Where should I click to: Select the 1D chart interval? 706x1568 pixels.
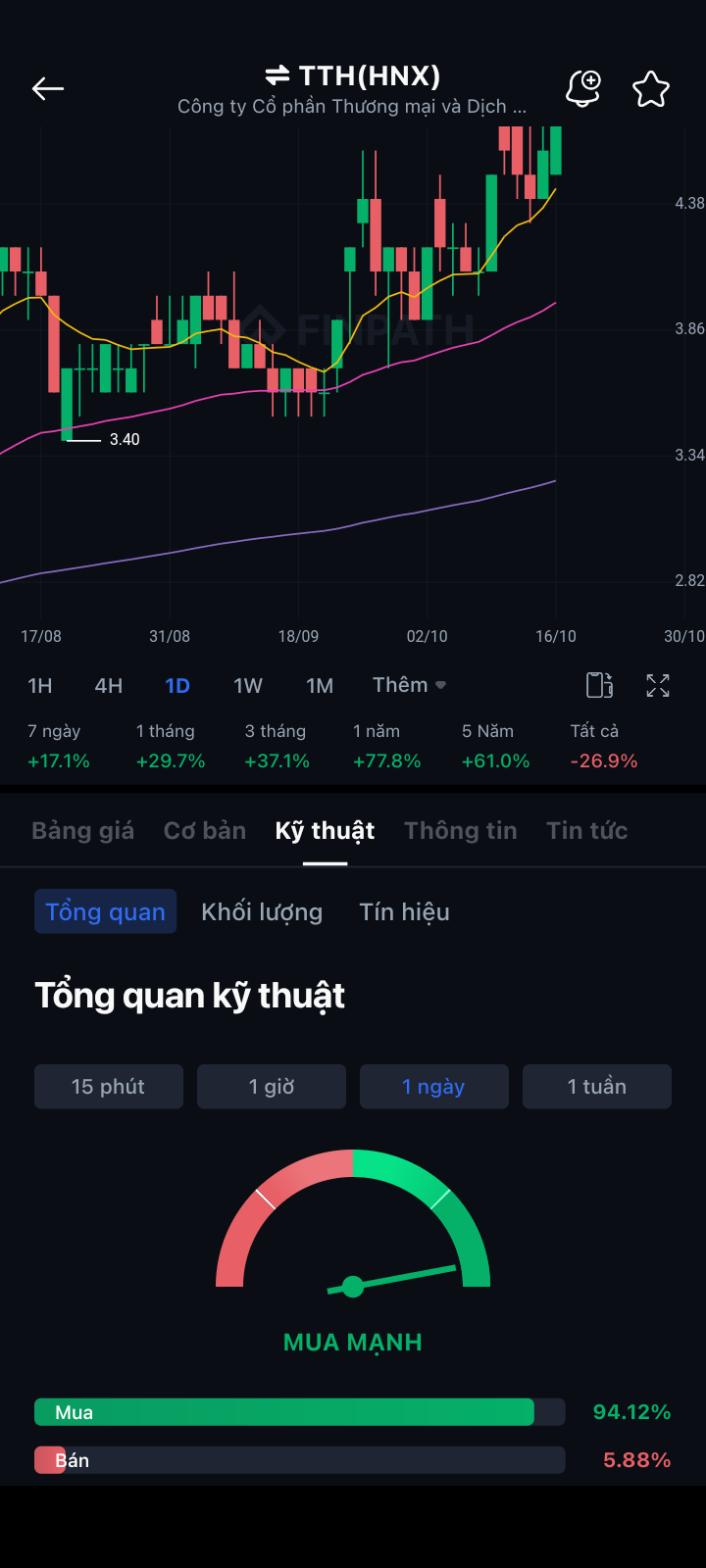pyautogui.click(x=177, y=686)
